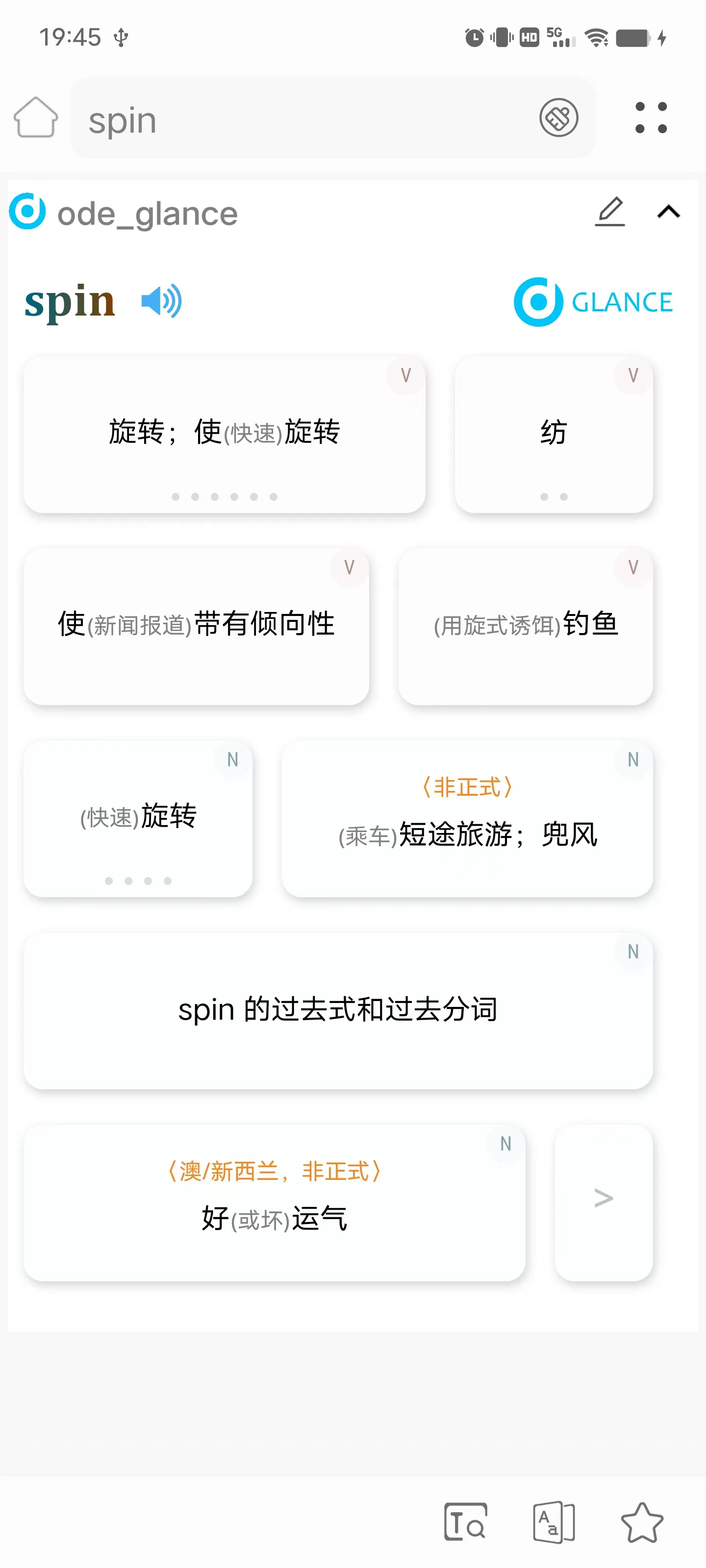The width and height of the screenshot is (706, 1568).
Task: Open the 纺 verb card
Action: pyautogui.click(x=553, y=434)
